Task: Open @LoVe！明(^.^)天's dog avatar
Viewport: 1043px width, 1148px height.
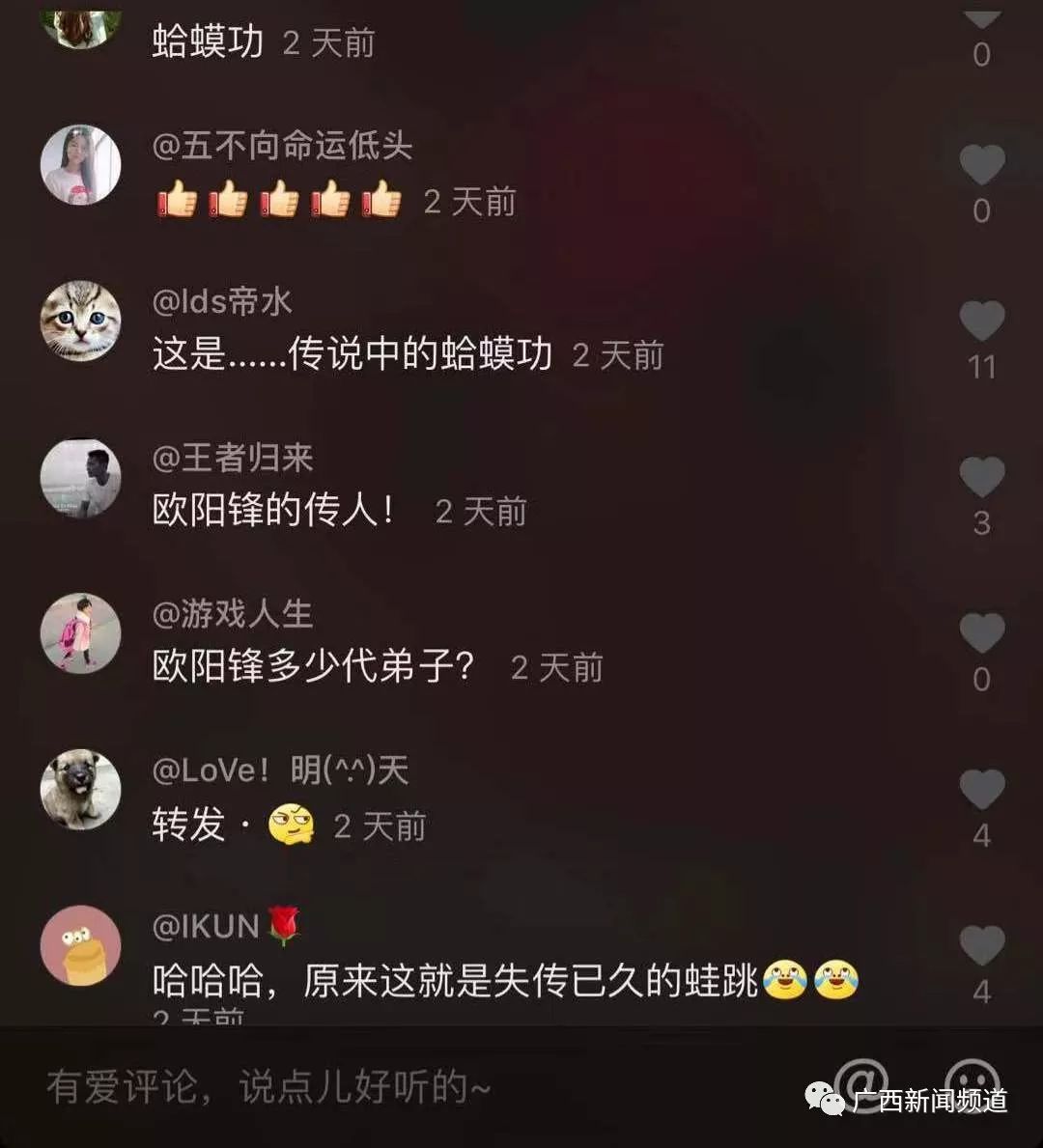Action: [80, 792]
